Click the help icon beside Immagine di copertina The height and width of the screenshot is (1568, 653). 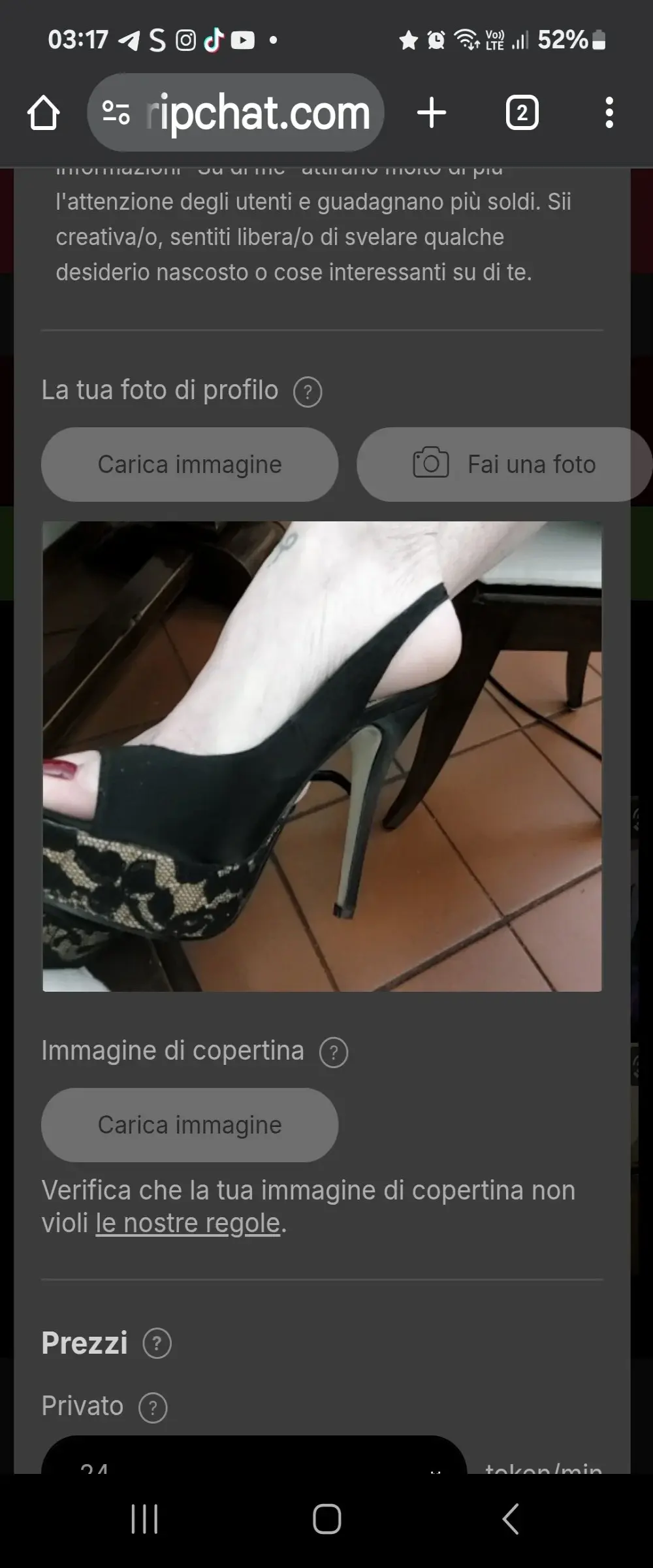point(333,1050)
